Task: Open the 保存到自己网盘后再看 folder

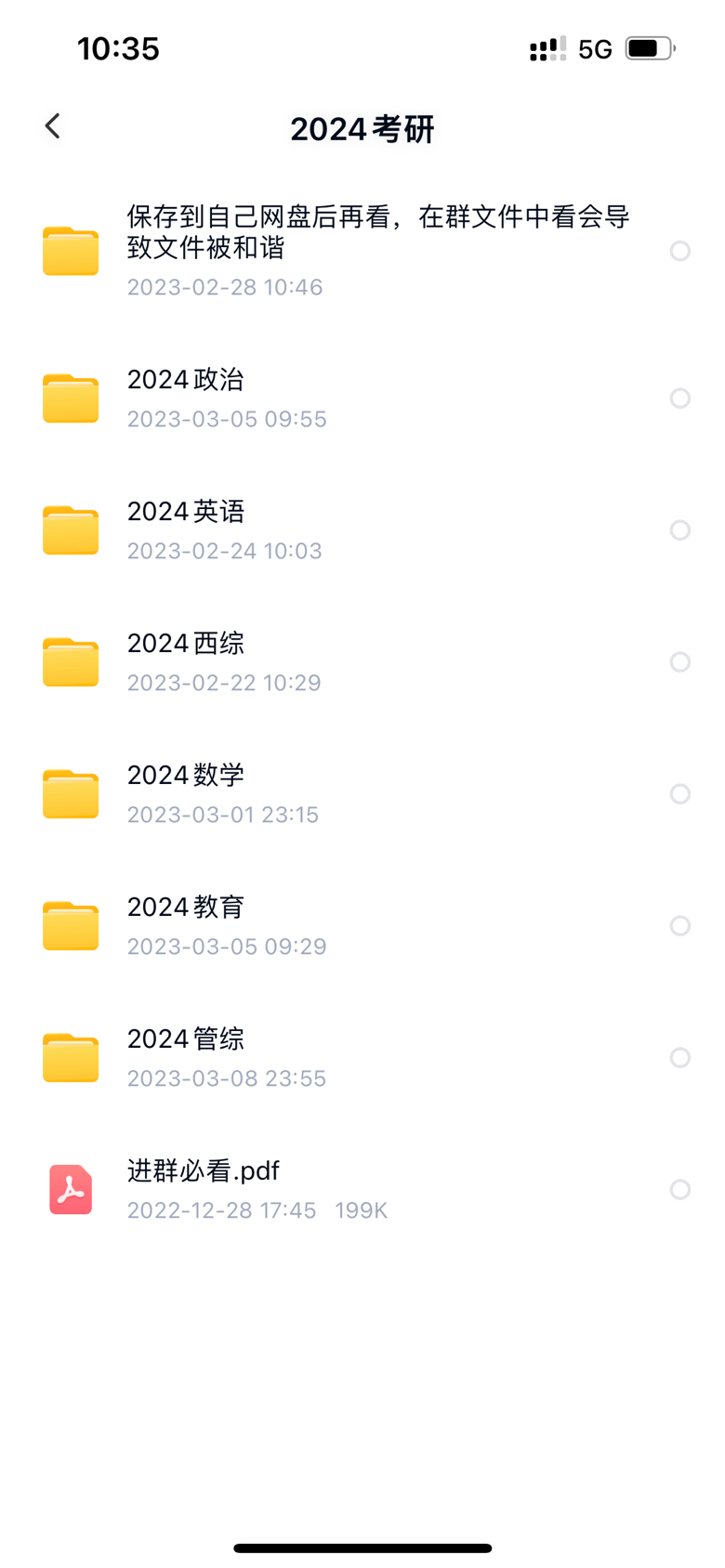Action: click(x=362, y=251)
